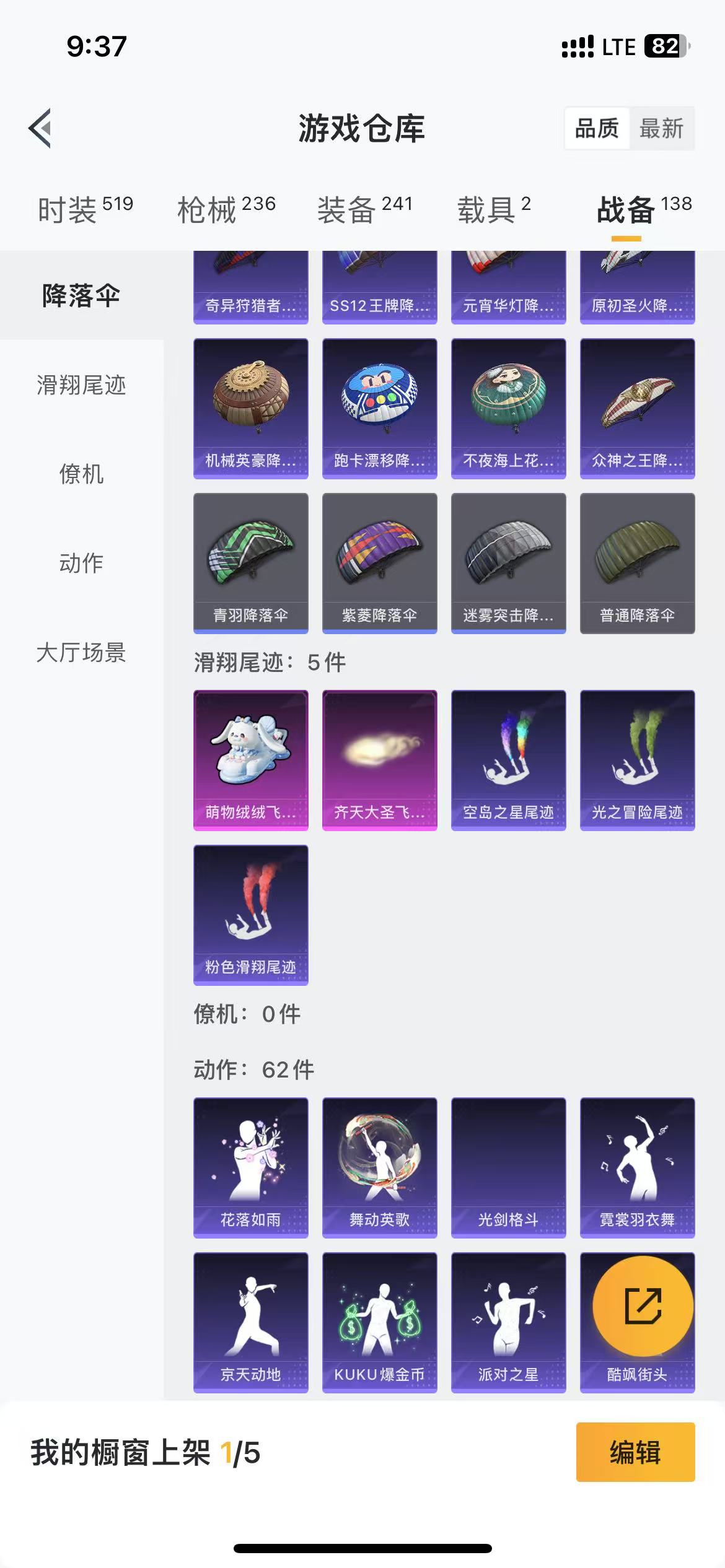The height and width of the screenshot is (1568, 725).
Task: Jump to 动作 in the side menu
Action: point(81,564)
